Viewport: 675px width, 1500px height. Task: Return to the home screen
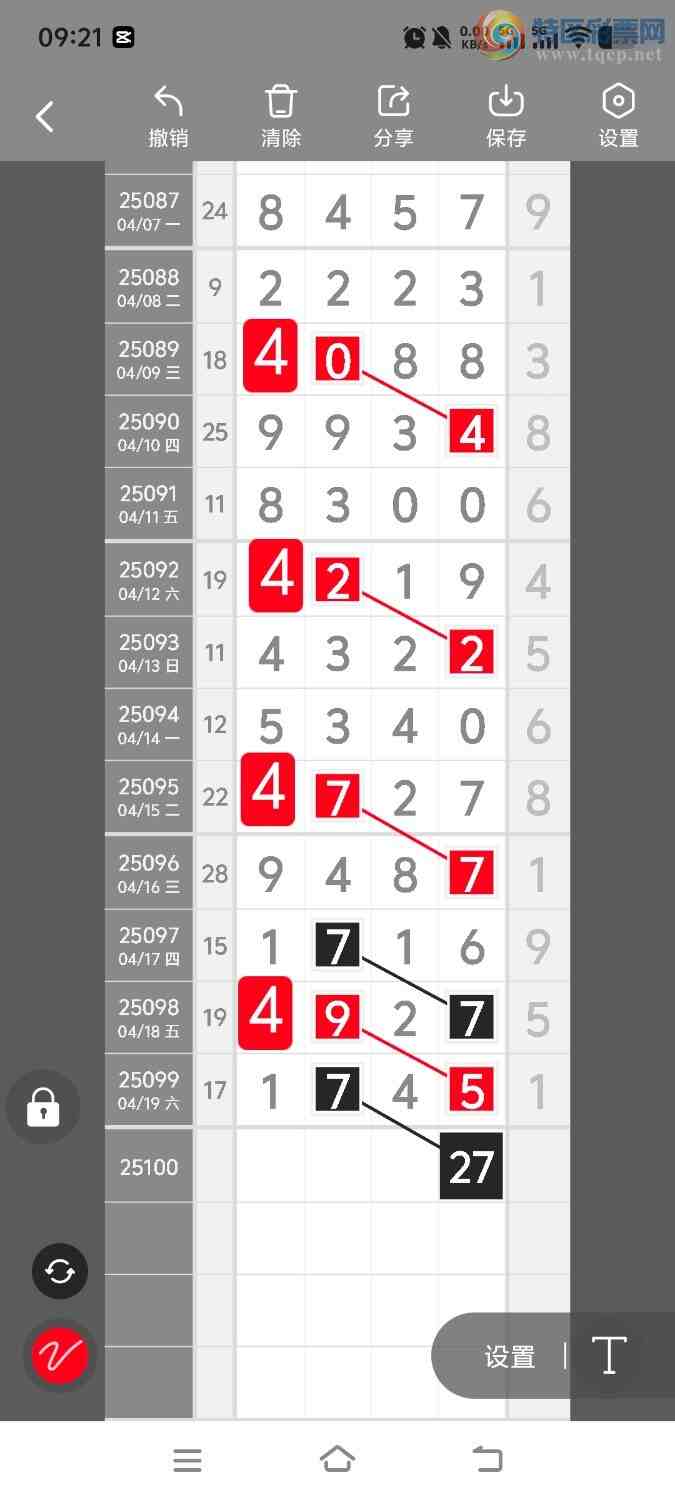[337, 1460]
